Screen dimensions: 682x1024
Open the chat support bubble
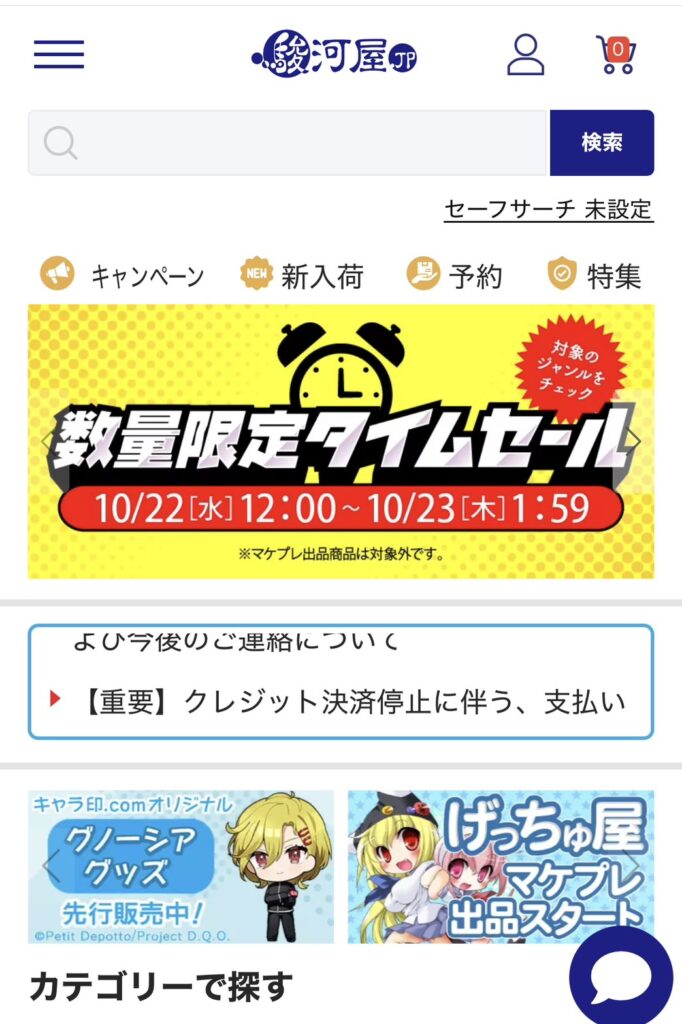(x=622, y=975)
